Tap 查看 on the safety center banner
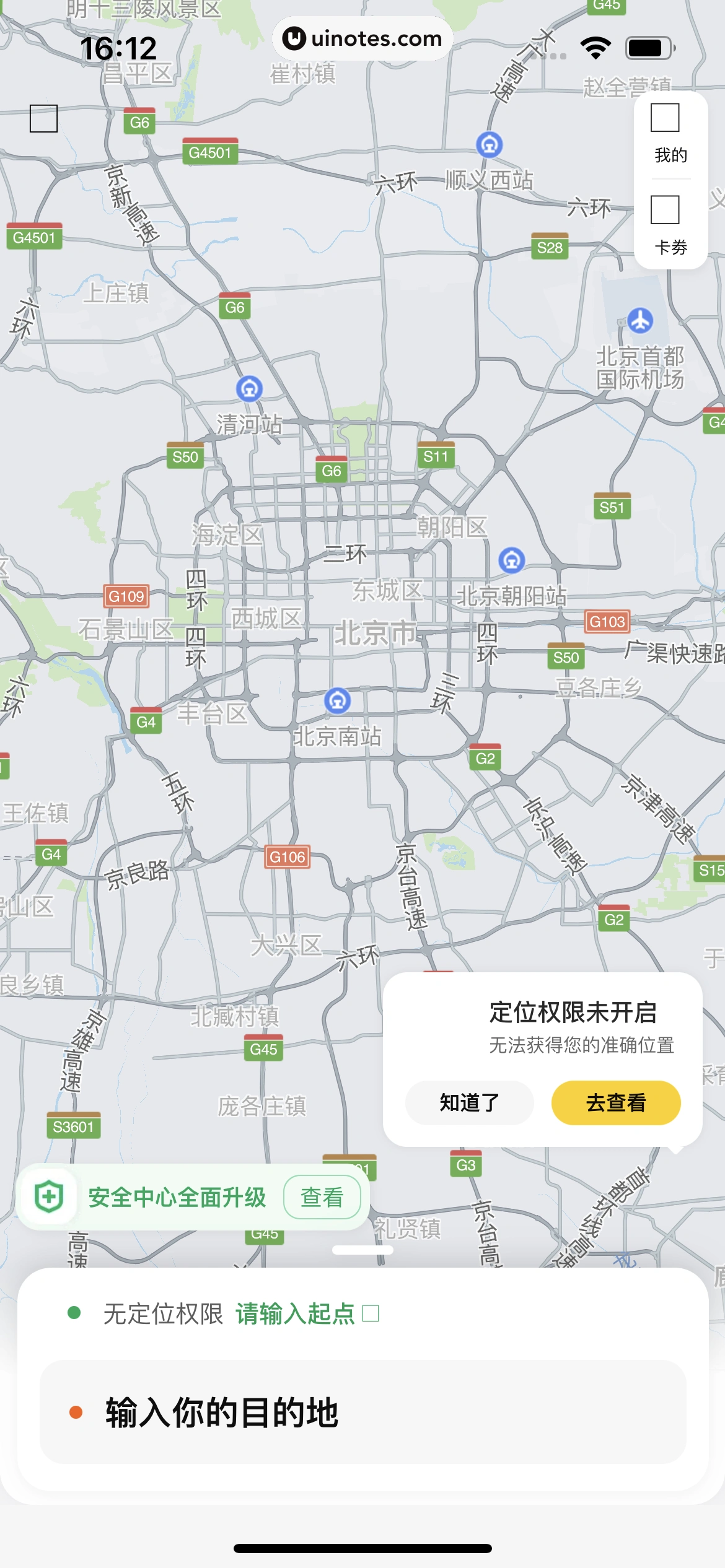Screen dimensions: 725x1568 click(x=322, y=1197)
